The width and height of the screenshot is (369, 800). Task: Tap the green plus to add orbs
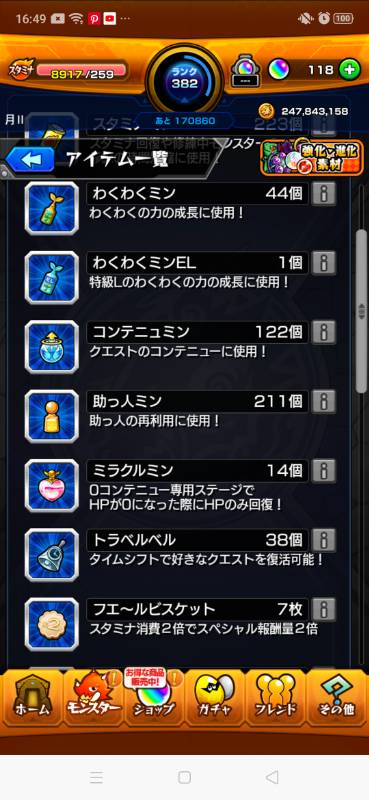coord(350,70)
